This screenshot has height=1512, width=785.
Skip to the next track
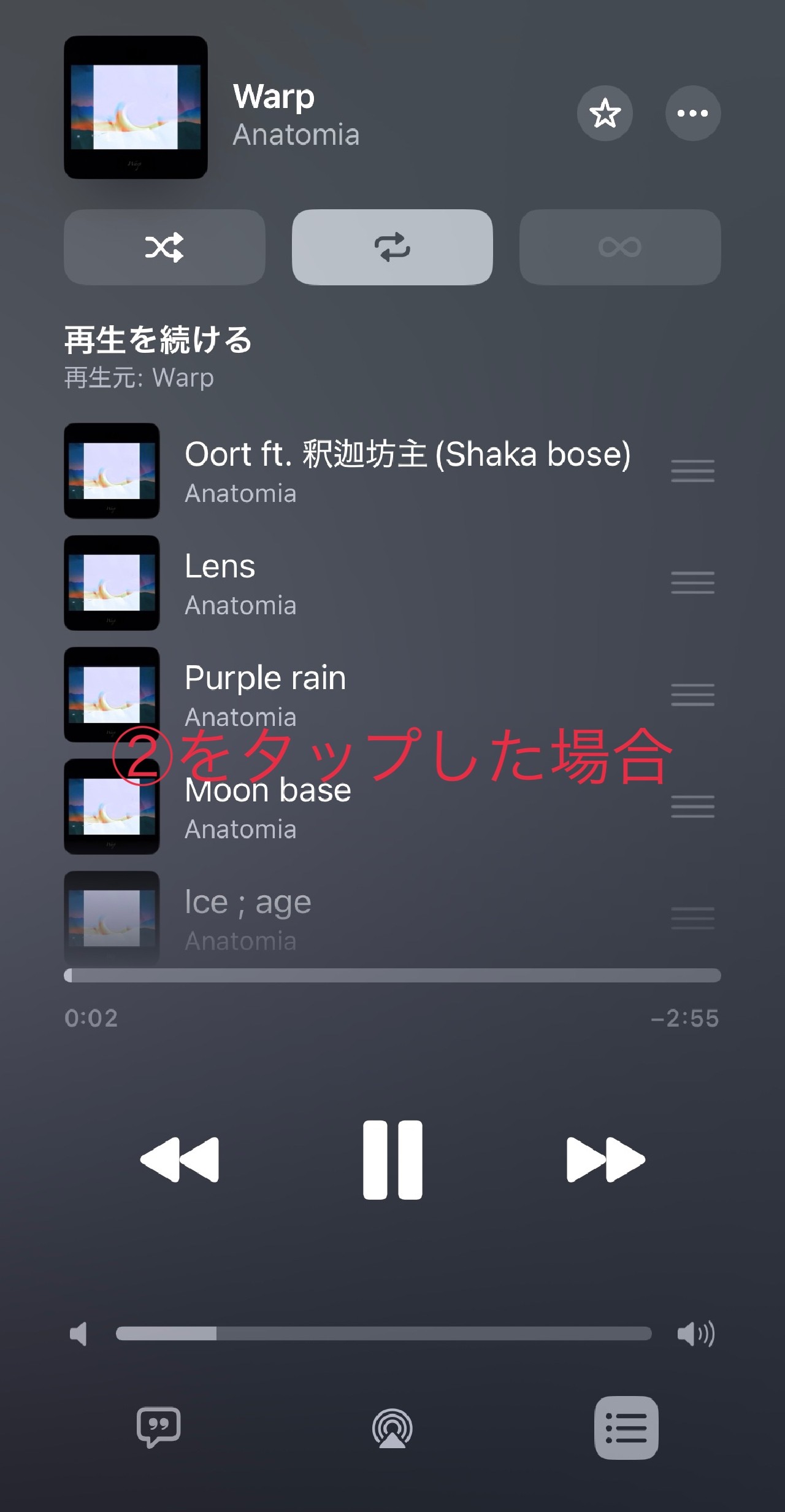tap(605, 1159)
